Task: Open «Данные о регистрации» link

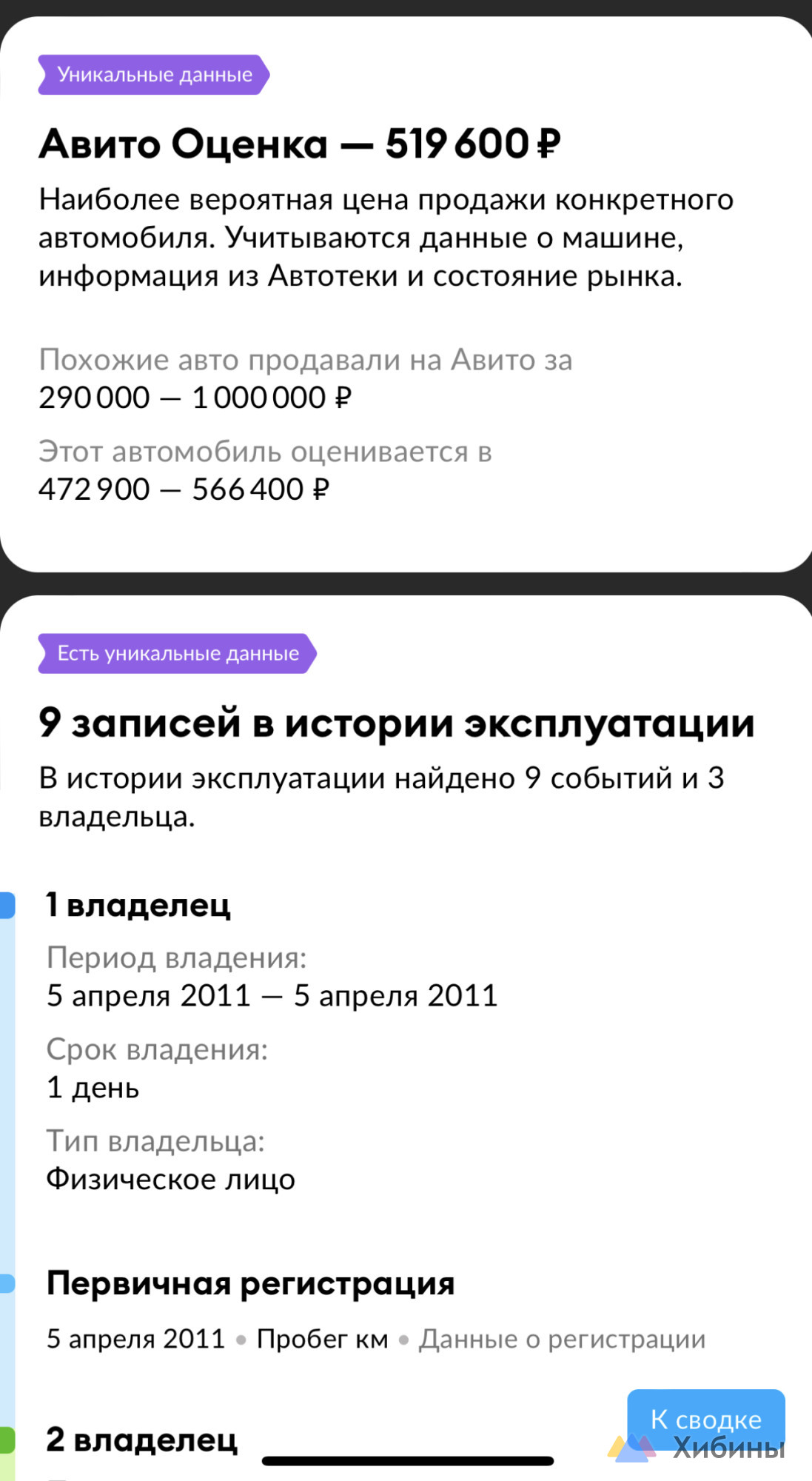Action: click(562, 1339)
